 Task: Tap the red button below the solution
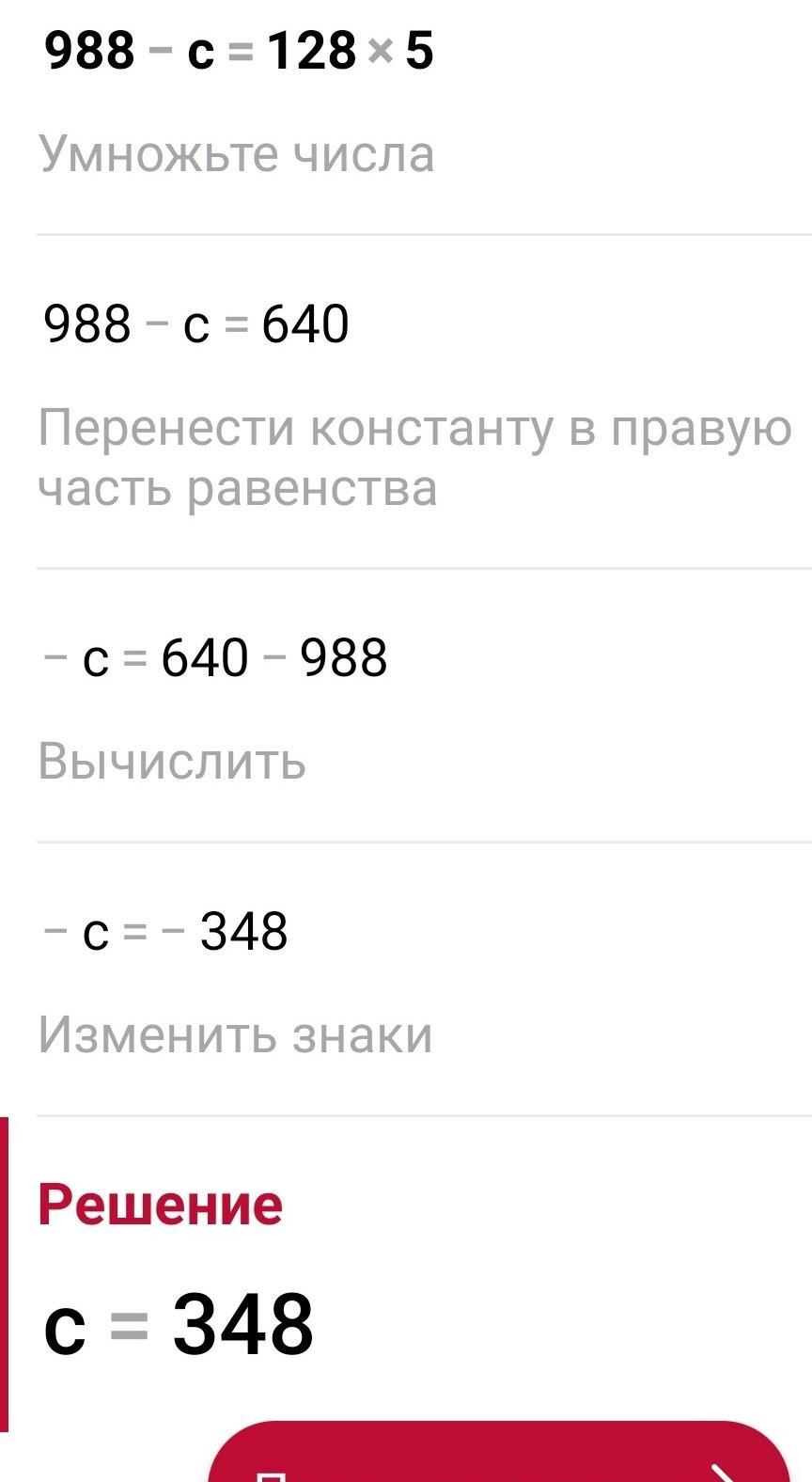pos(499,1451)
